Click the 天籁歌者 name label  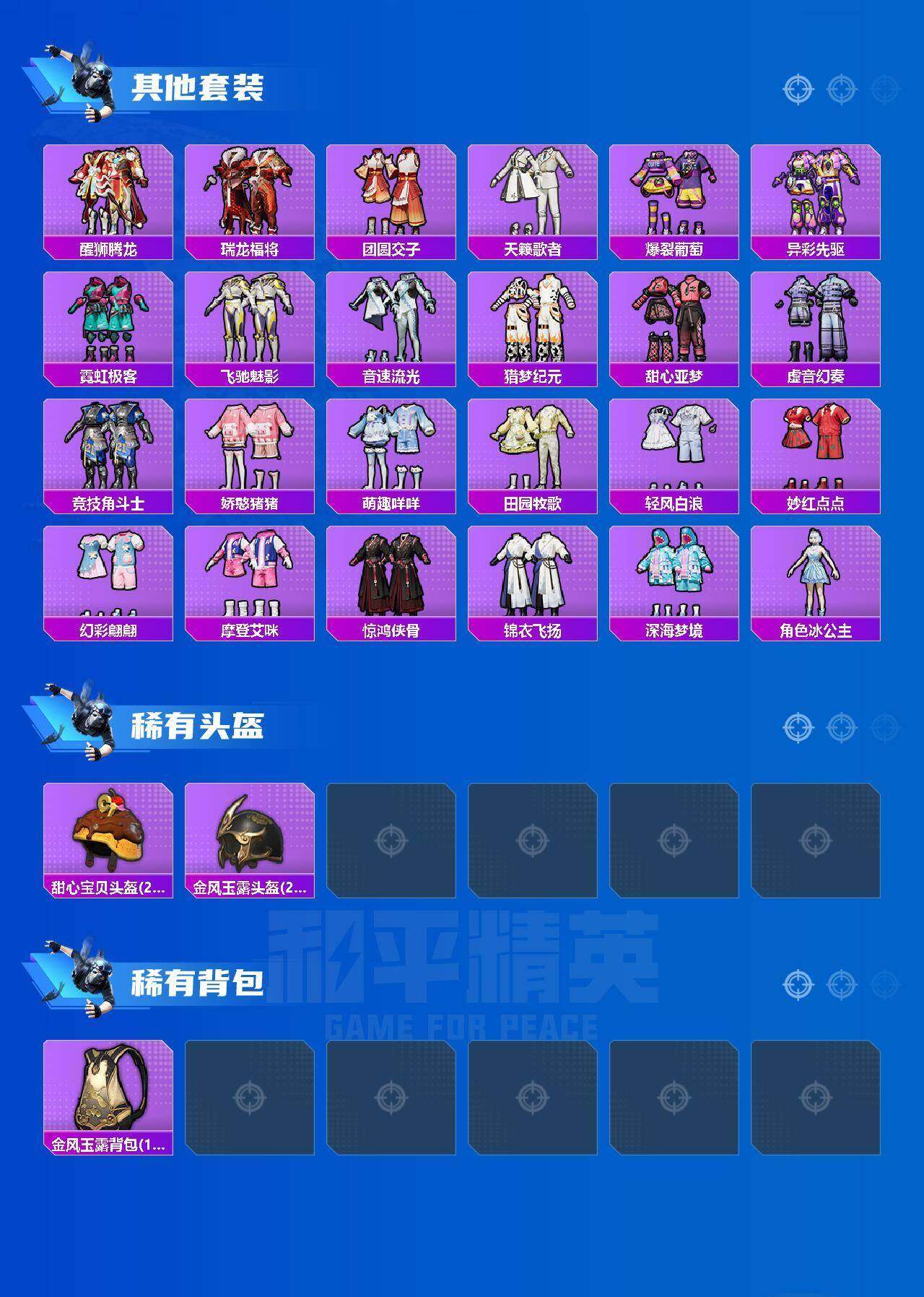click(534, 248)
